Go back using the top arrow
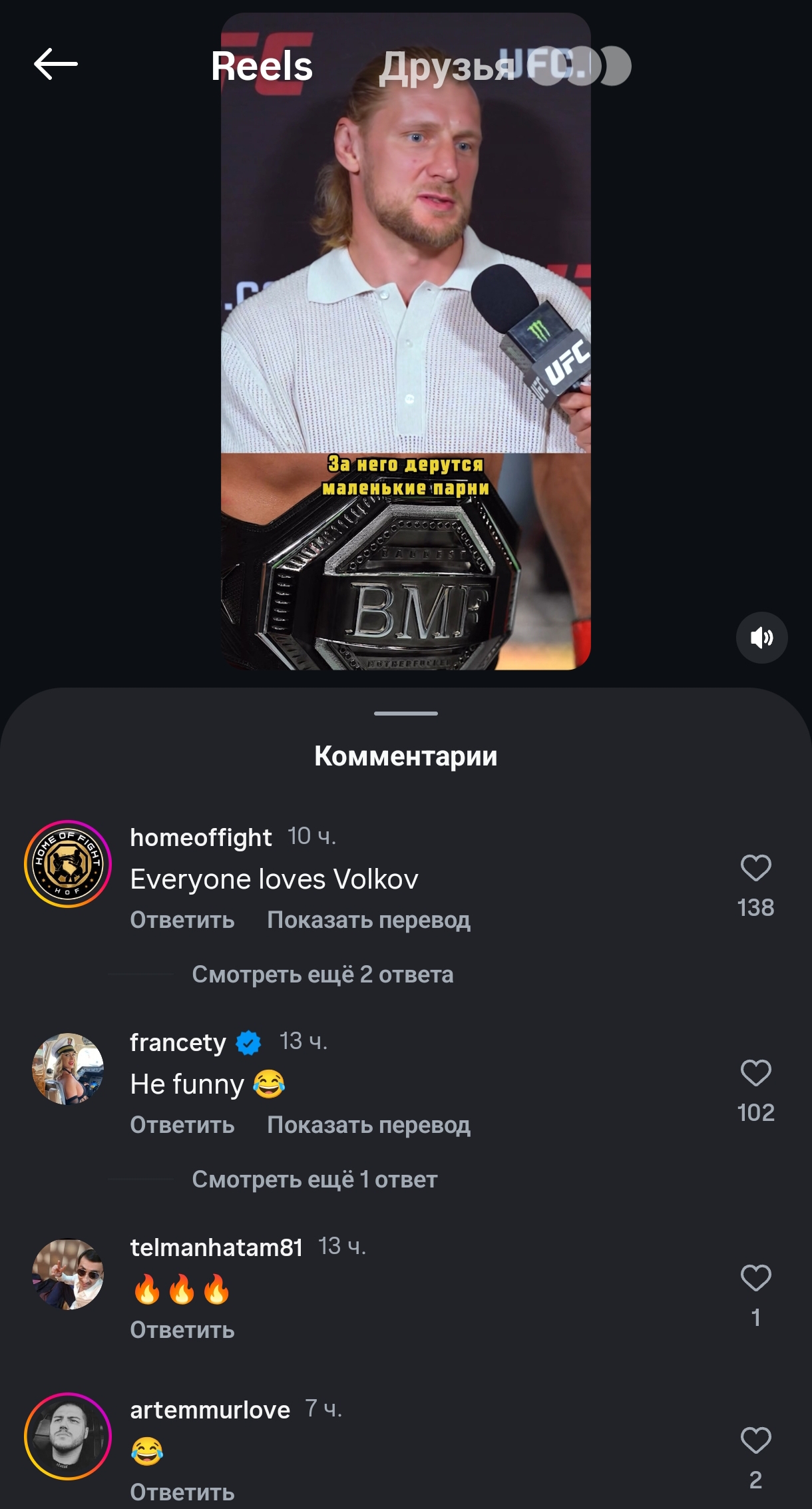Image resolution: width=812 pixels, height=1509 pixels. coord(56,65)
